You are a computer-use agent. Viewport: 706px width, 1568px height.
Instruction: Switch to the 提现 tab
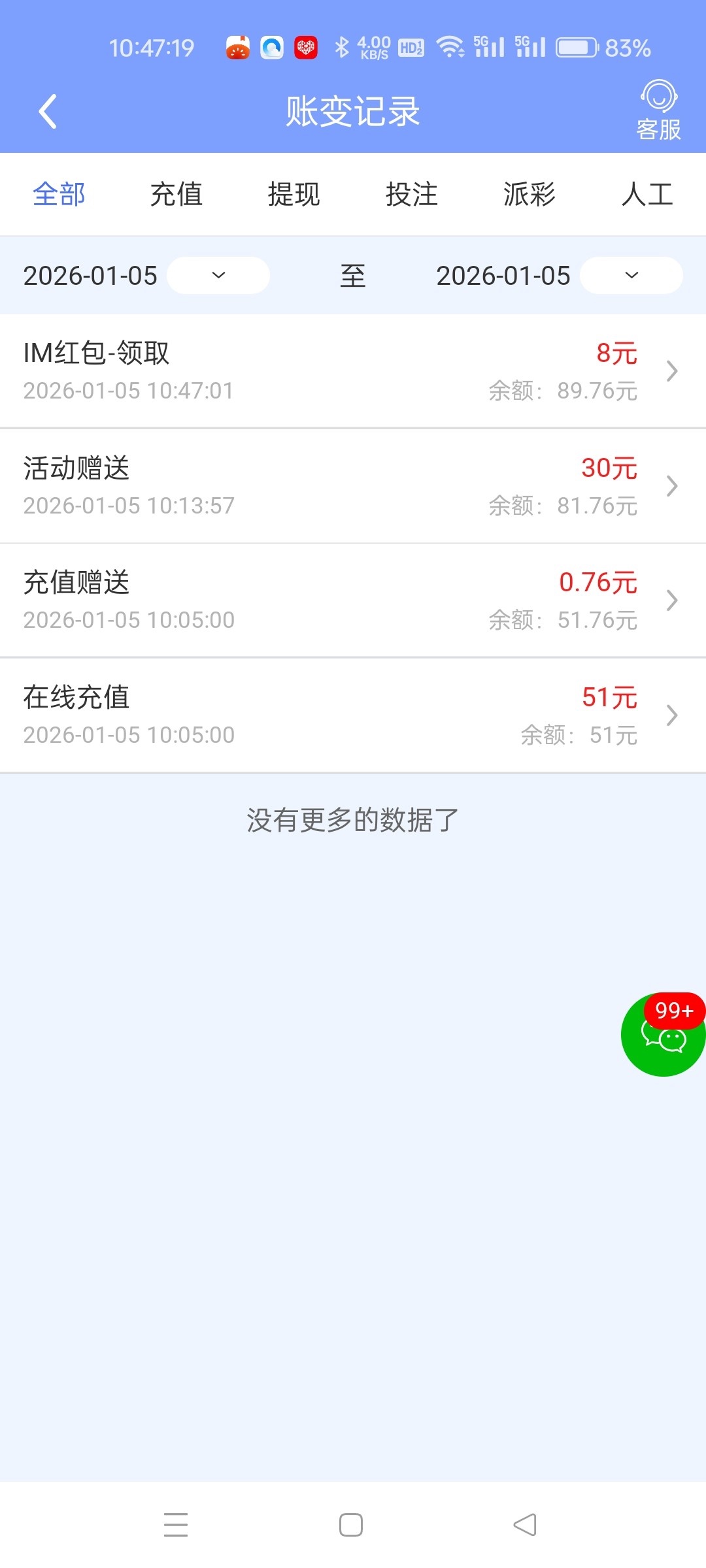tap(294, 195)
